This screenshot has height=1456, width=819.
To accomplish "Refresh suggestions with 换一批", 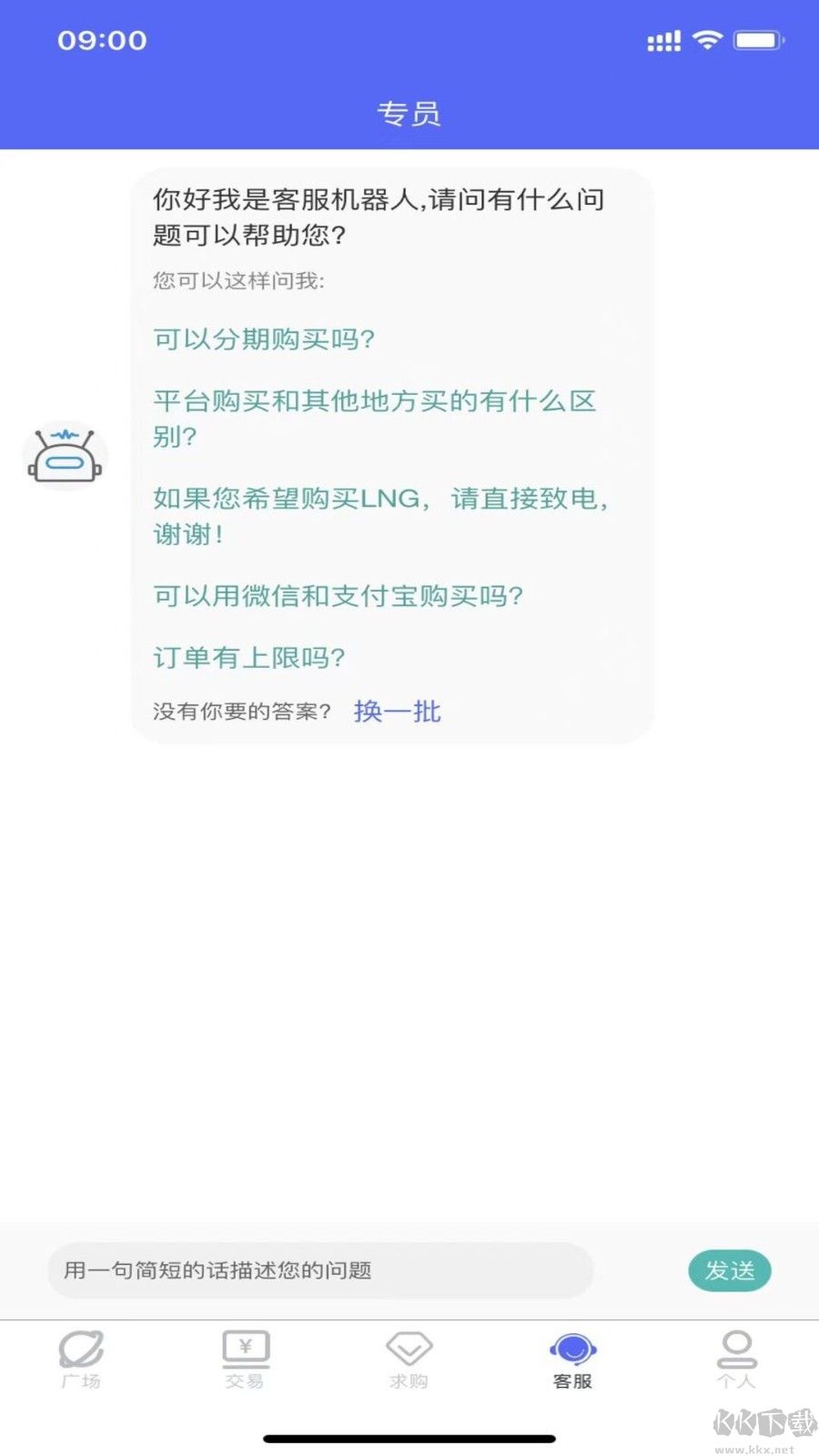I will [x=396, y=711].
